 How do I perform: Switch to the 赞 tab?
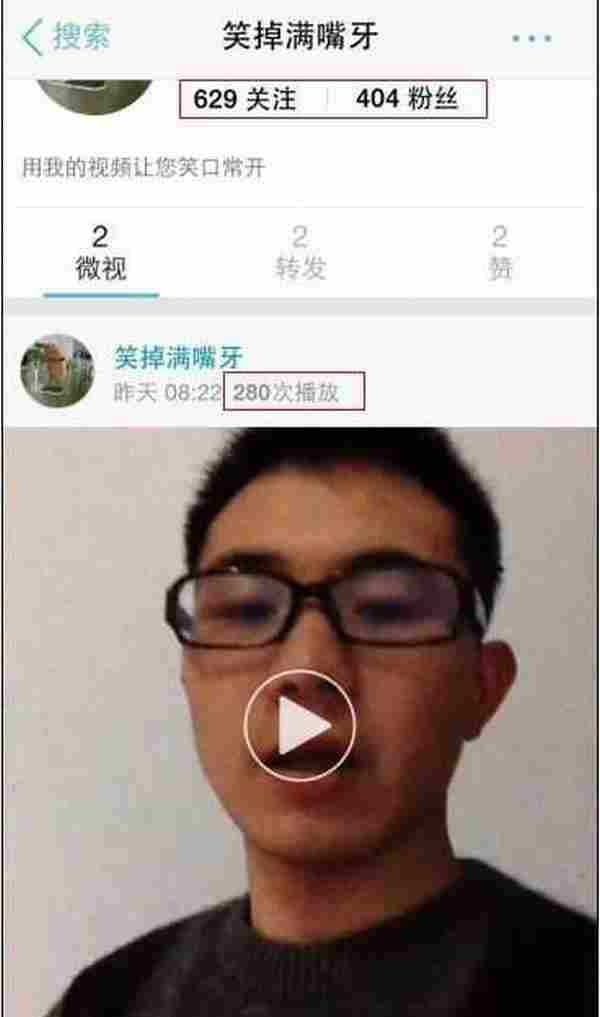pos(499,253)
